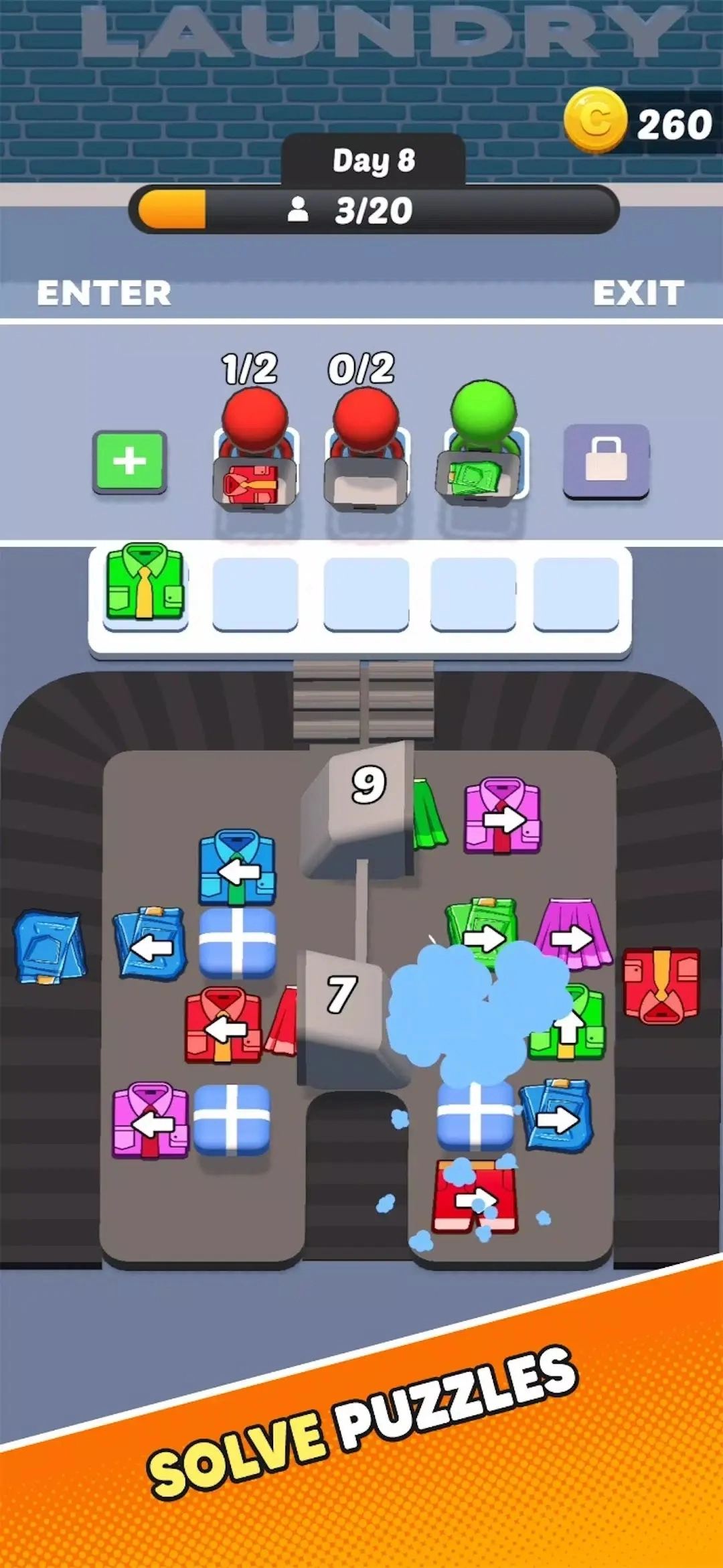Tap the pink shirt with the left arrow
The height and width of the screenshot is (1568, 723).
[151, 1121]
